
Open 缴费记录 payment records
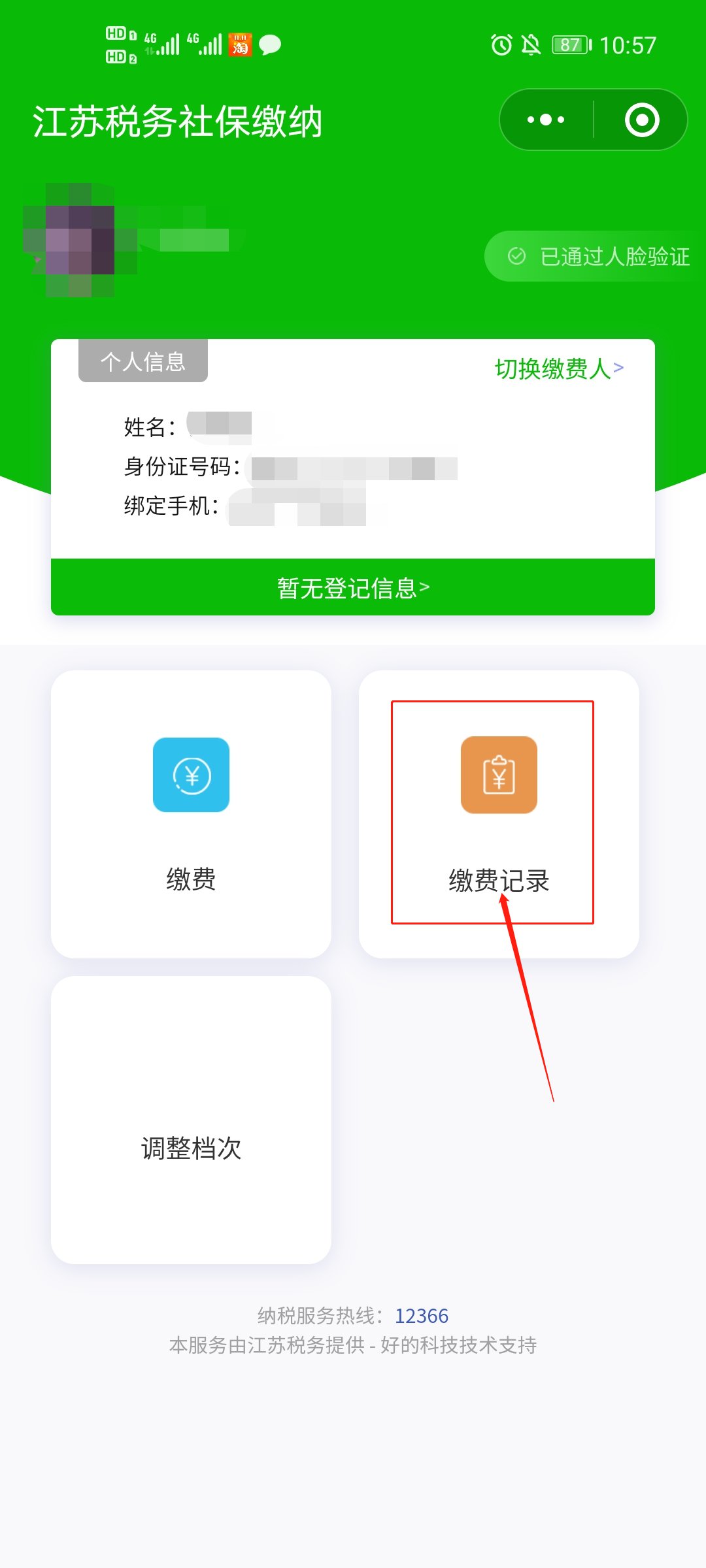499,813
